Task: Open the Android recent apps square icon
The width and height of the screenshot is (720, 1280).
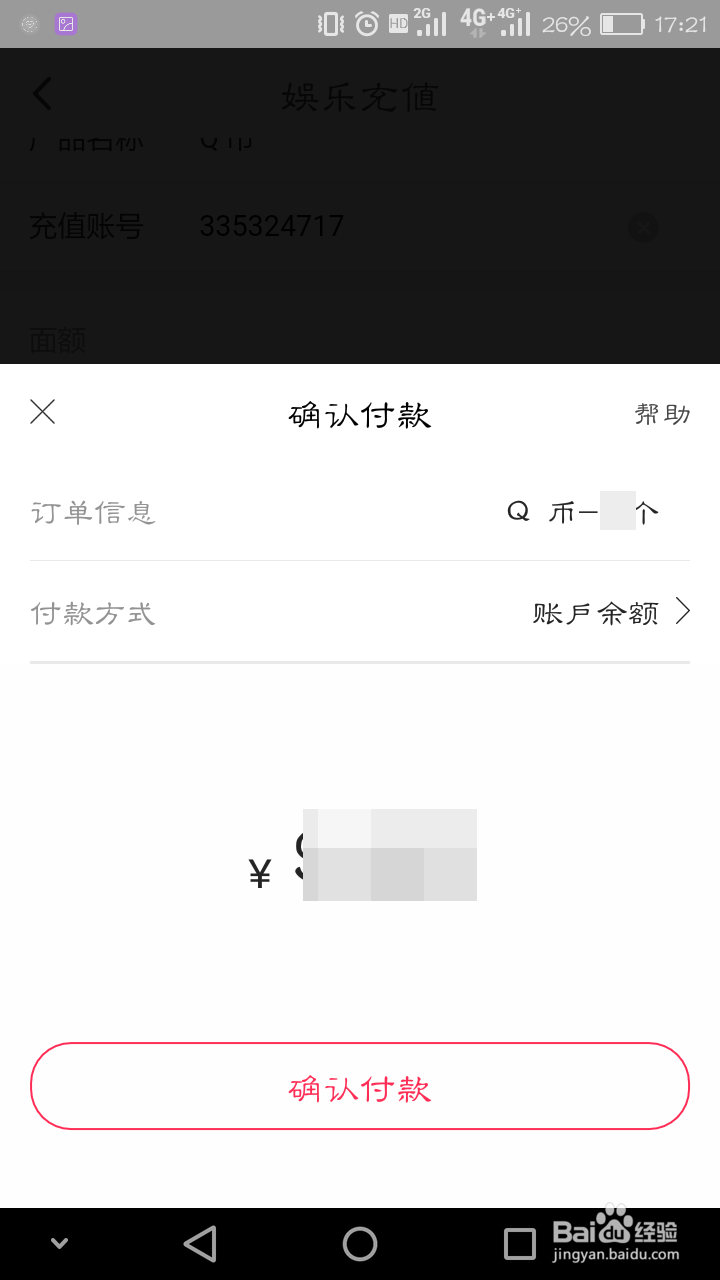Action: click(x=519, y=1243)
